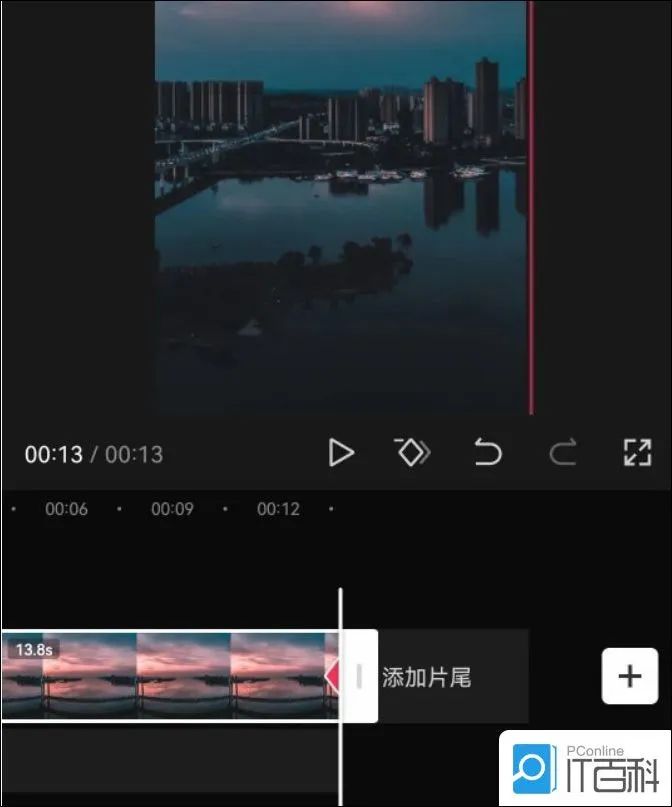Add a keyframe with the diamond icon
The height and width of the screenshot is (807, 672).
[x=412, y=453]
